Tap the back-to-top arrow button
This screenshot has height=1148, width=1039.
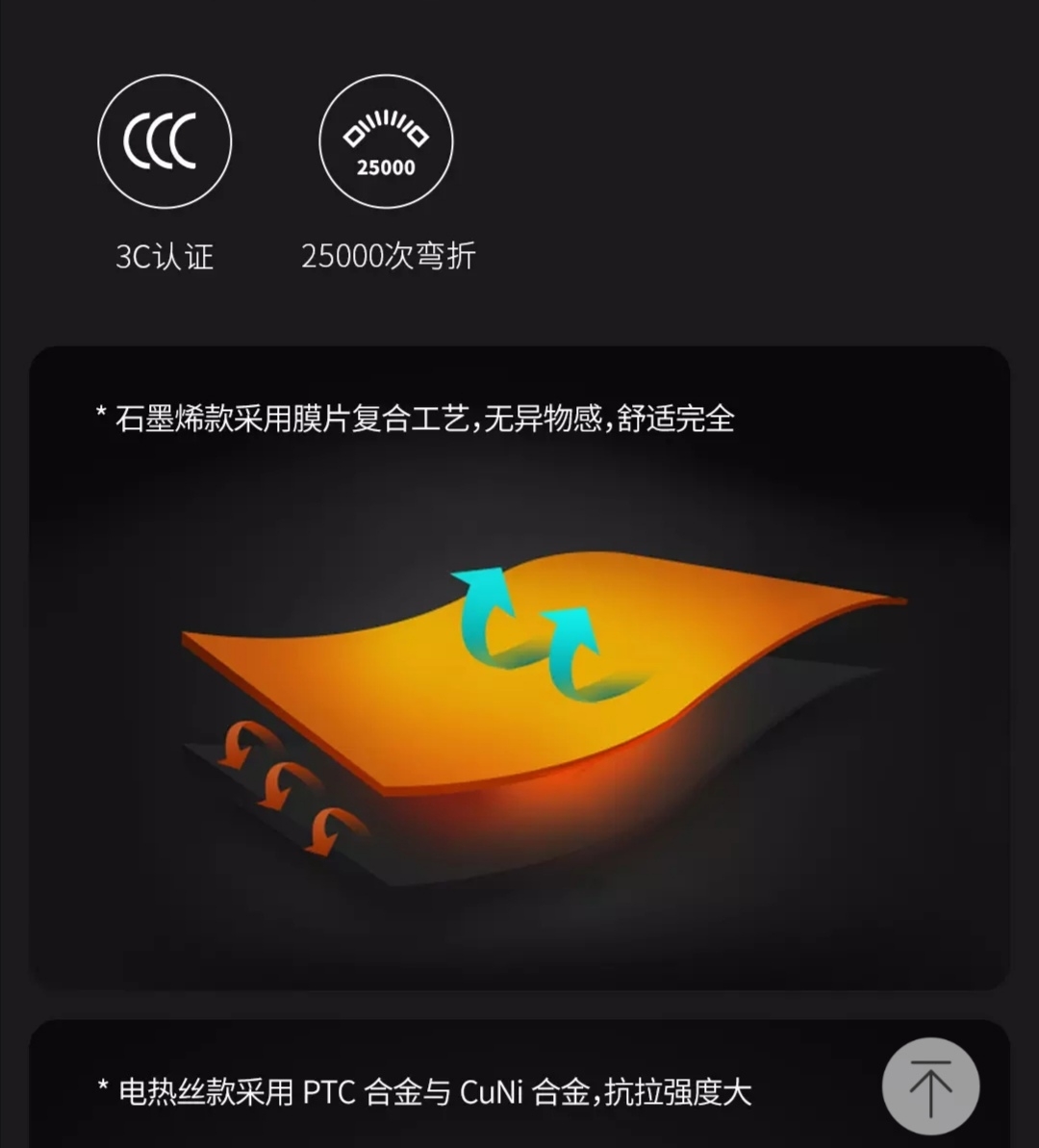930,1085
